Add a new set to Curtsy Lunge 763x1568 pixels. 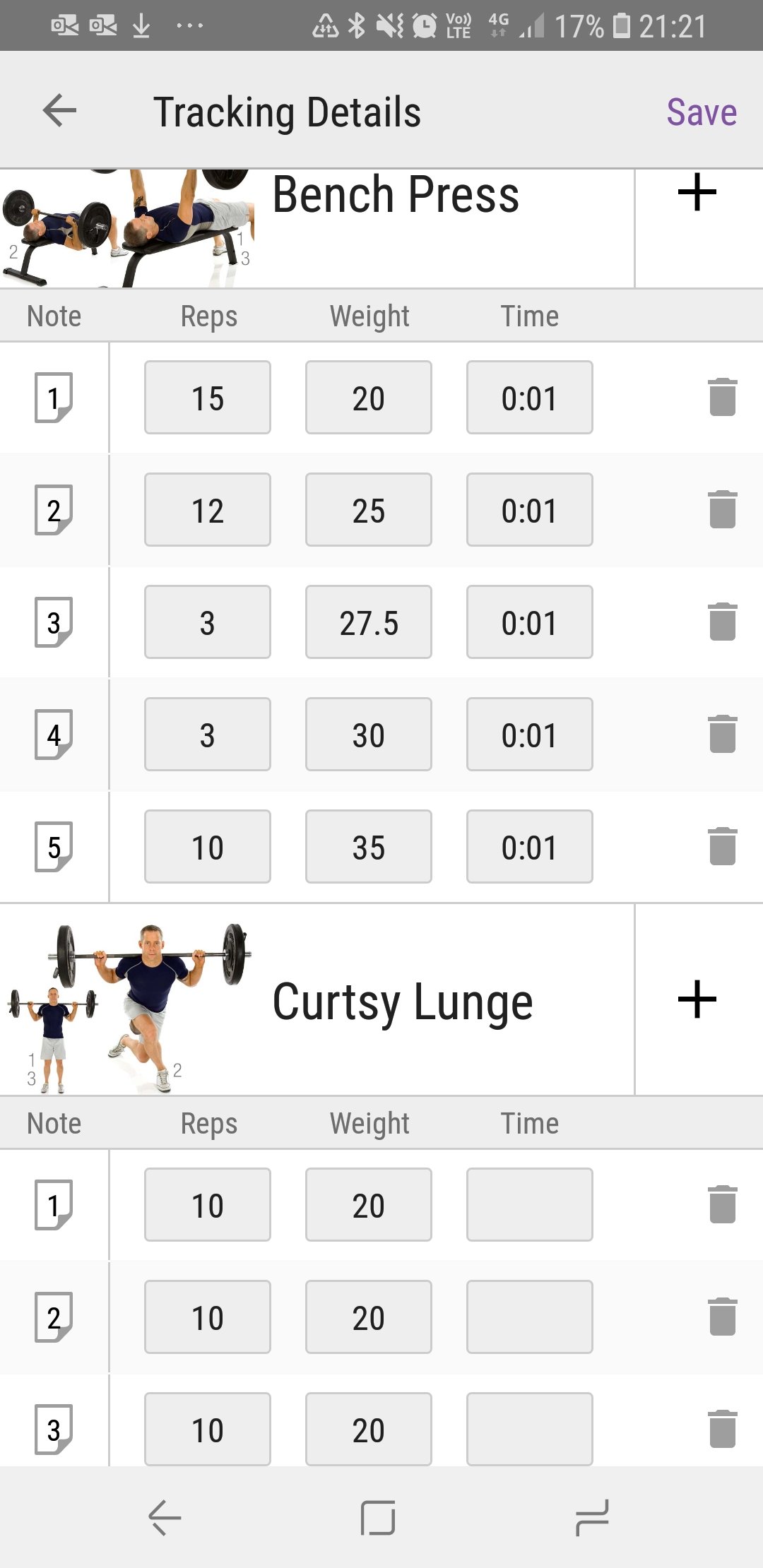[x=697, y=999]
